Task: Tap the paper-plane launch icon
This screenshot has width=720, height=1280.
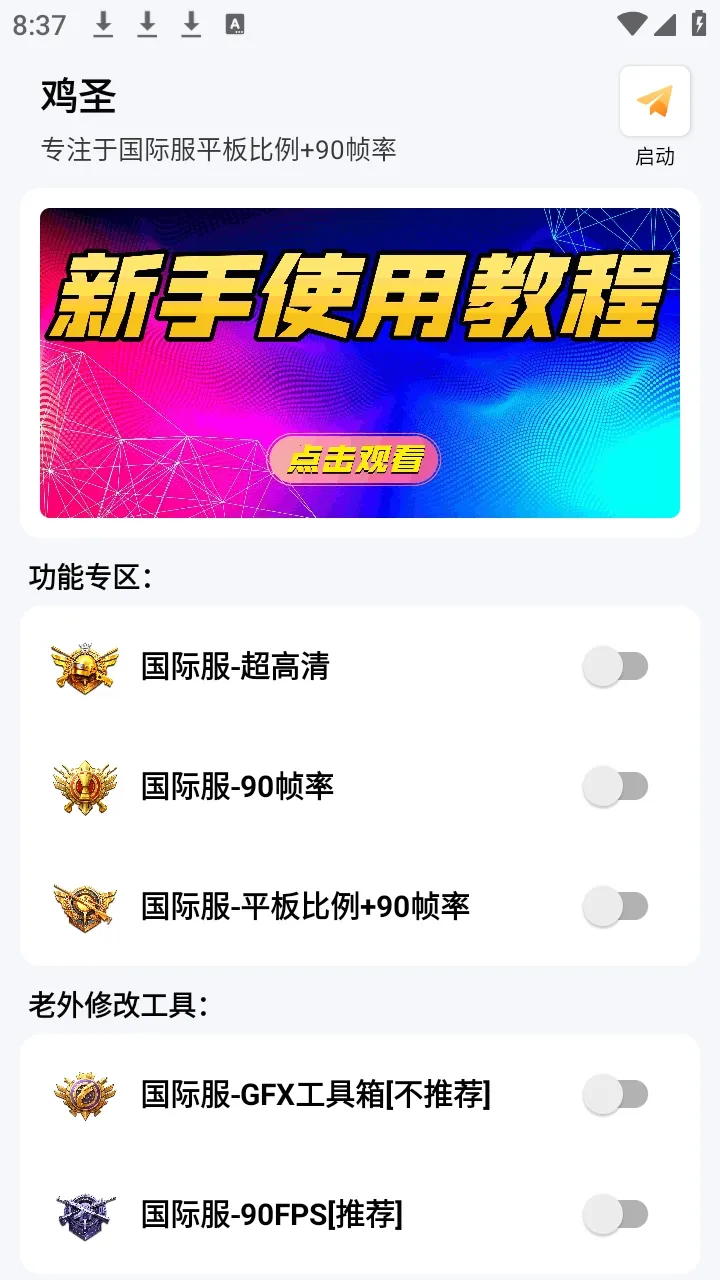Action: [655, 99]
